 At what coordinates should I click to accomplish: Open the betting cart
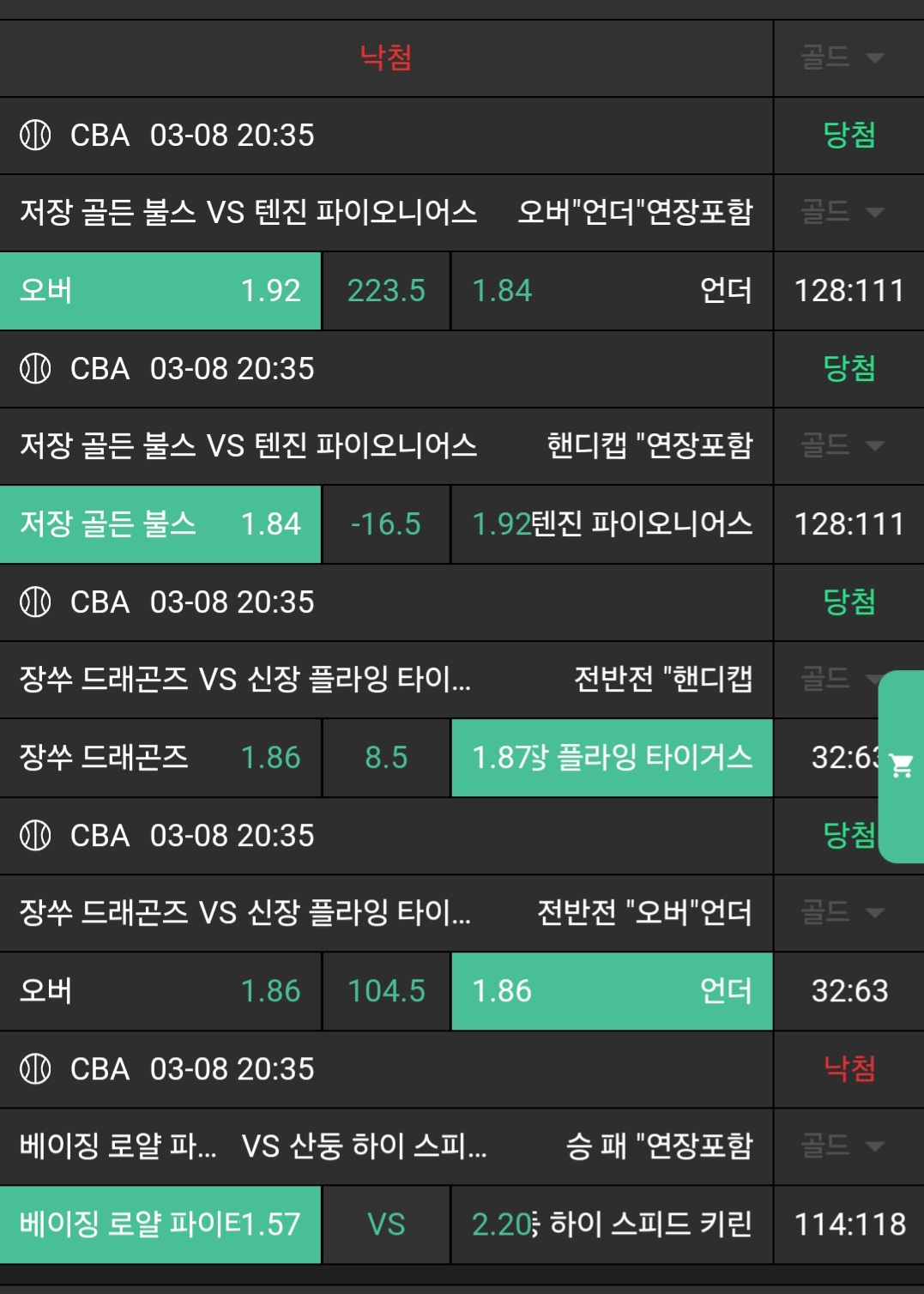pos(901,765)
